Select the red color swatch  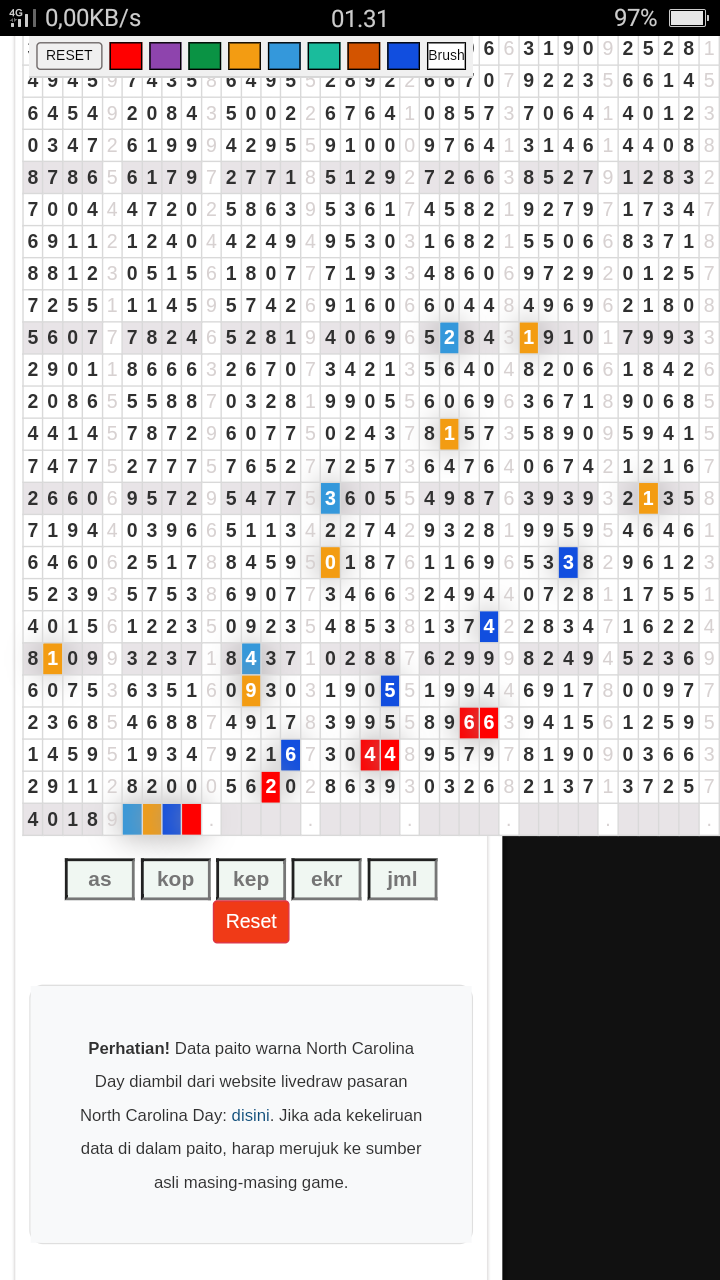pyautogui.click(x=126, y=56)
